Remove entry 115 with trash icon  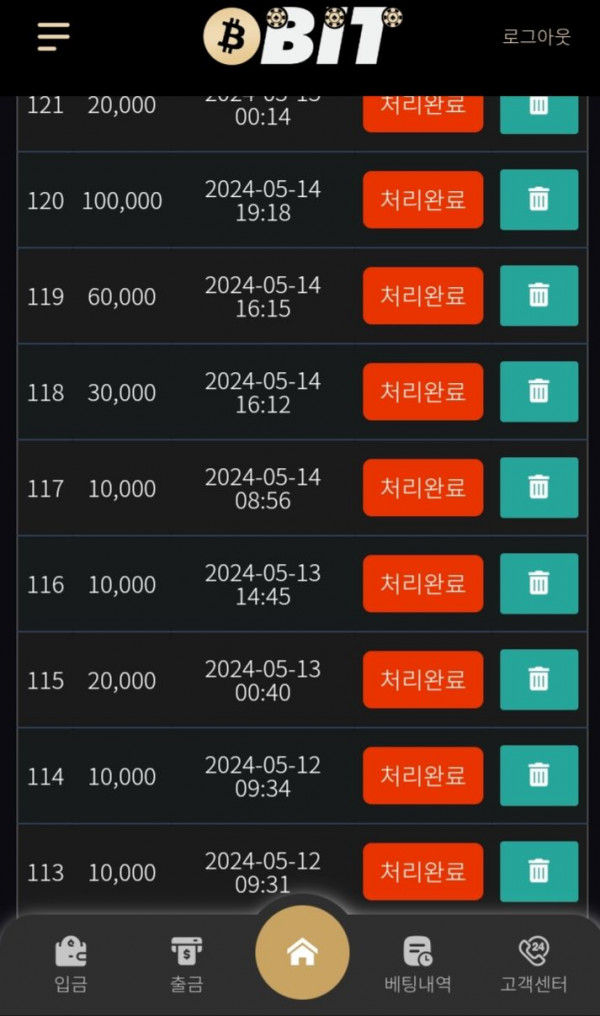pos(539,679)
